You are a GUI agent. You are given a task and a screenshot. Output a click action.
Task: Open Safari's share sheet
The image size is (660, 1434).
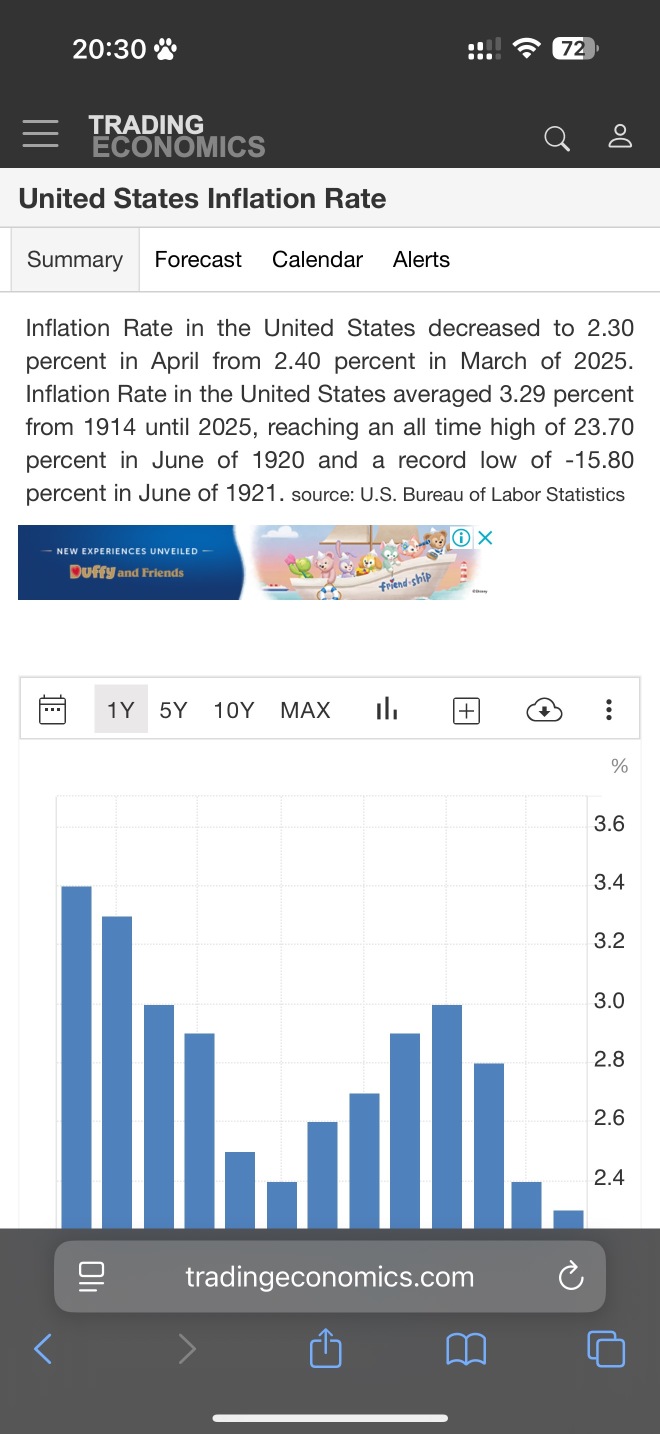pyautogui.click(x=326, y=1350)
